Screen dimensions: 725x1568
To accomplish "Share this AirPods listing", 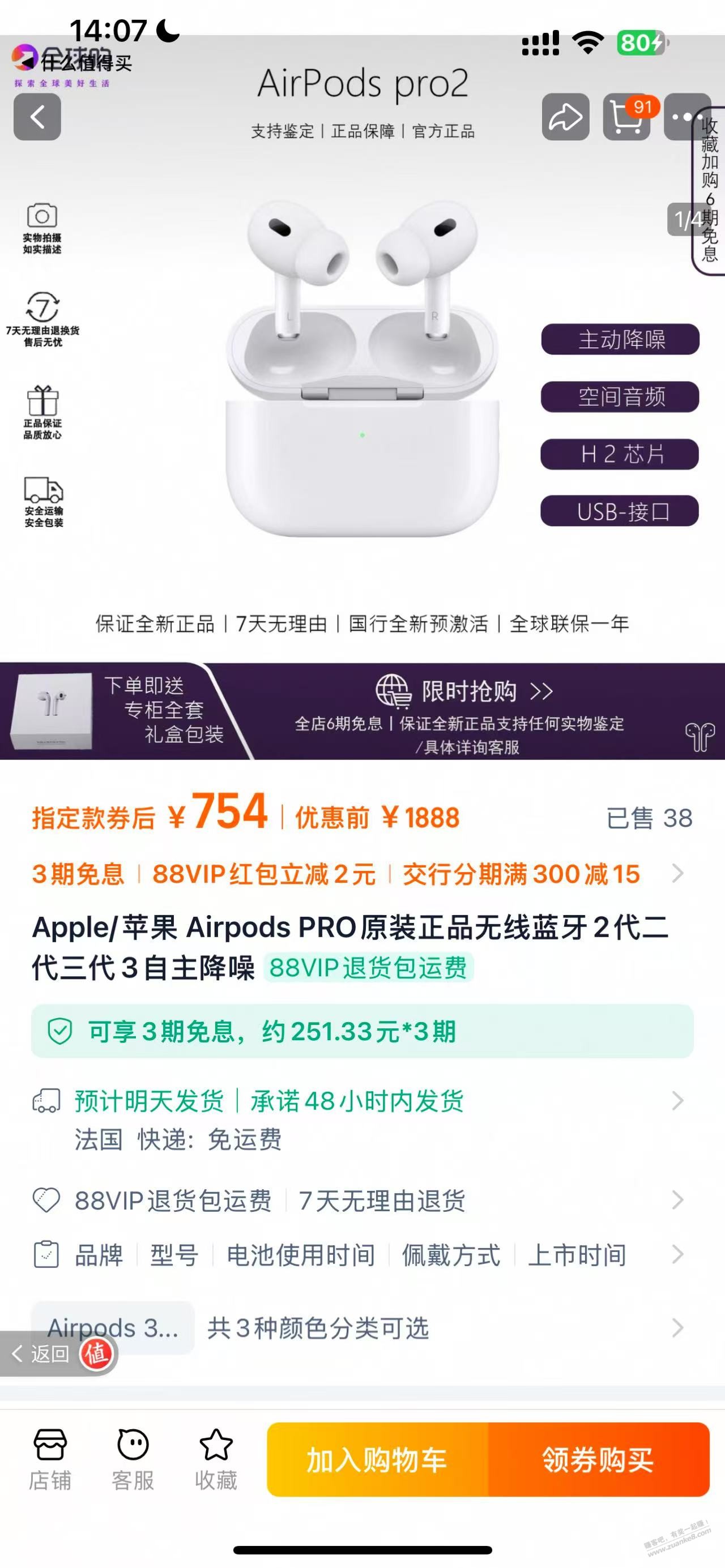I will pos(565,117).
